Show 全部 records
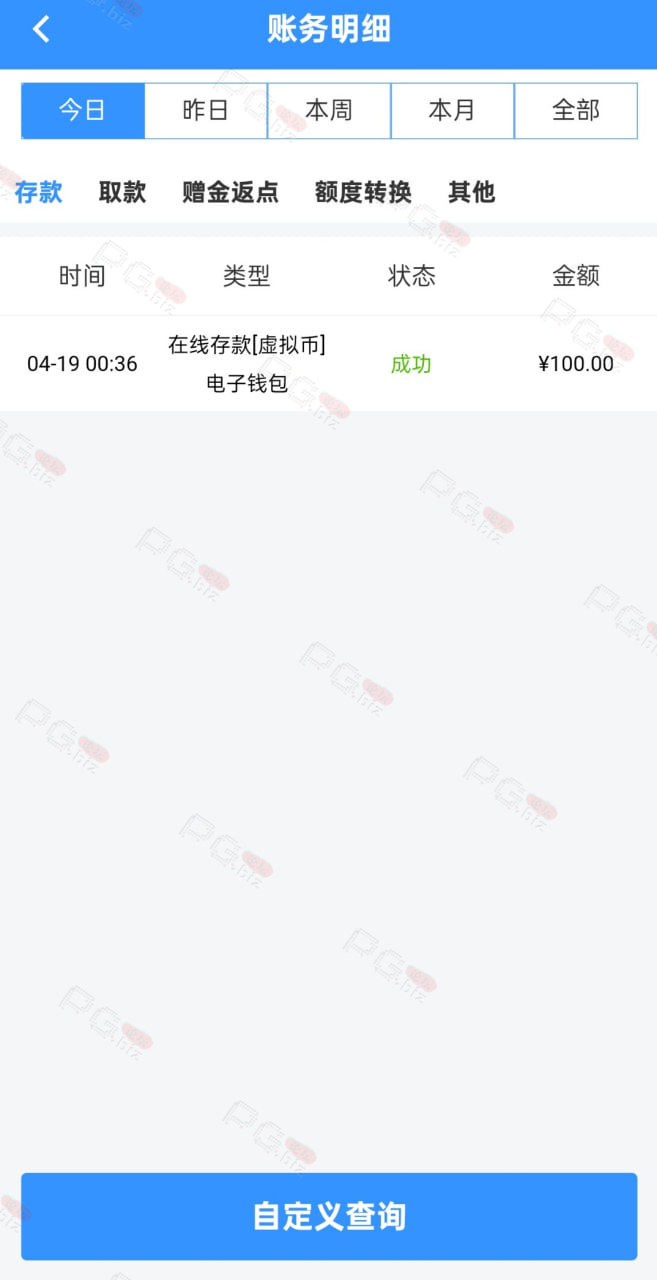Screen dimensions: 657x1280 tap(576, 111)
